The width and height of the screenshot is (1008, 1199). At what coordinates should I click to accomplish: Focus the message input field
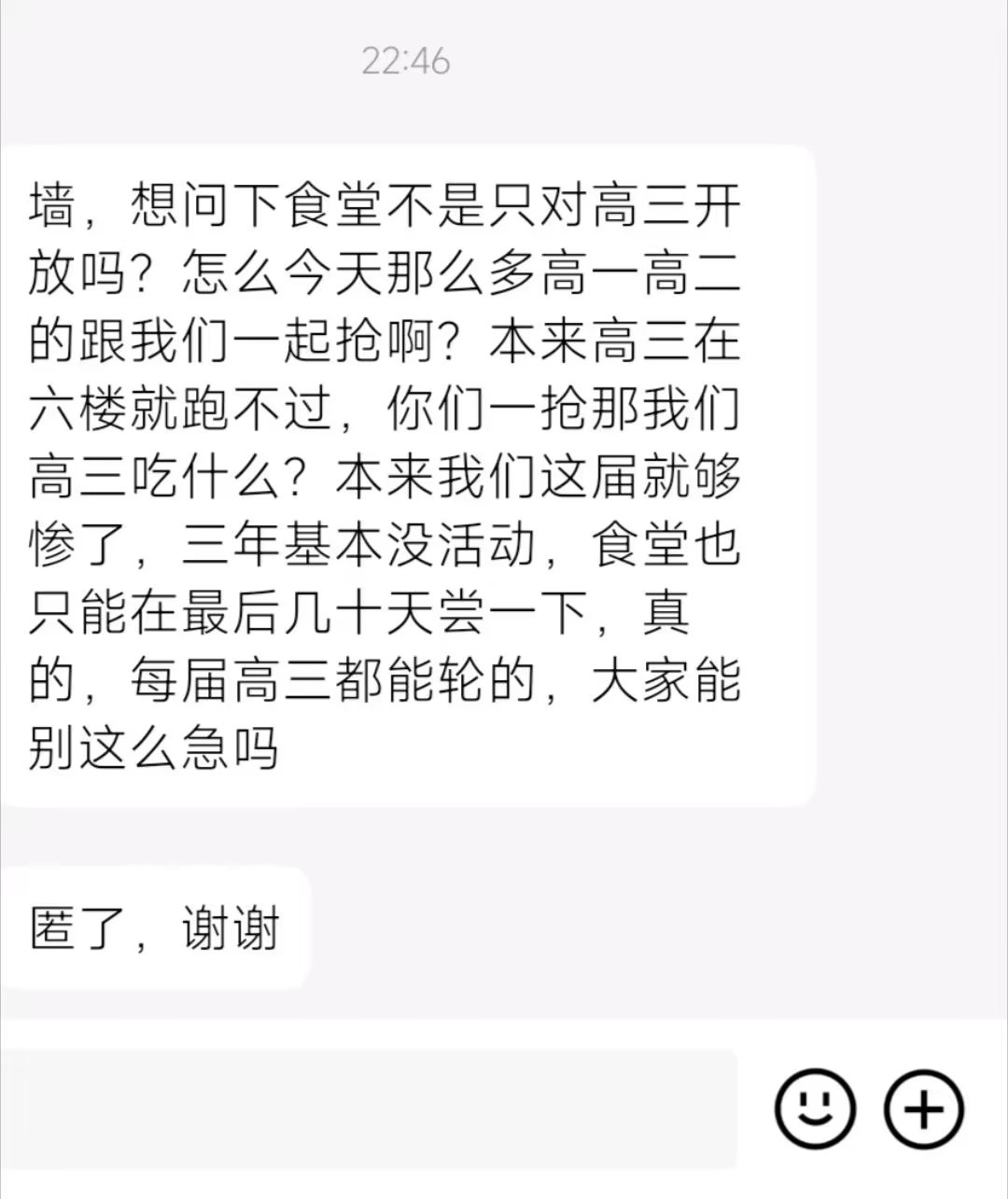coord(369,1108)
